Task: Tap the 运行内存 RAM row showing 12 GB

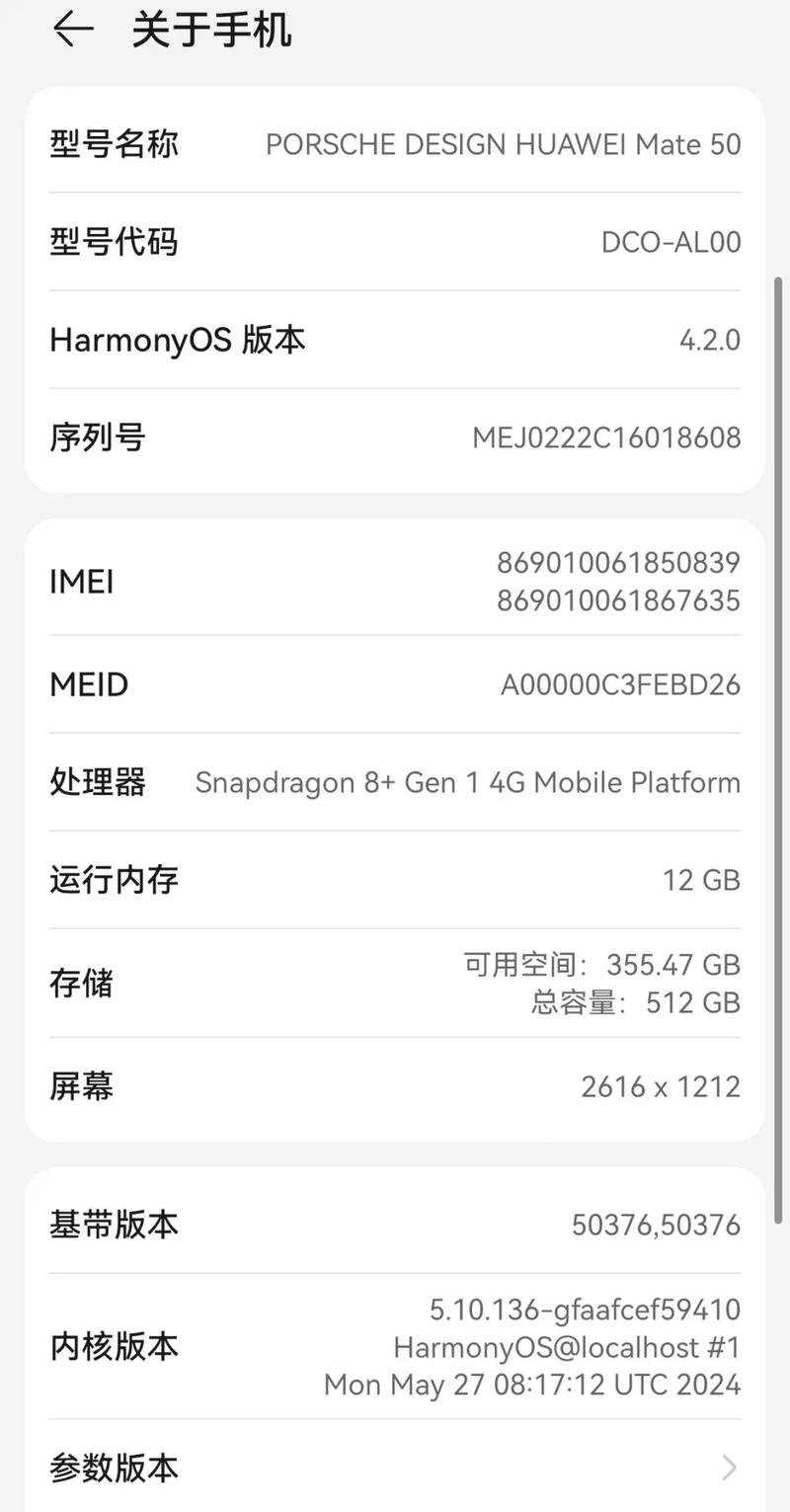Action: 395,880
